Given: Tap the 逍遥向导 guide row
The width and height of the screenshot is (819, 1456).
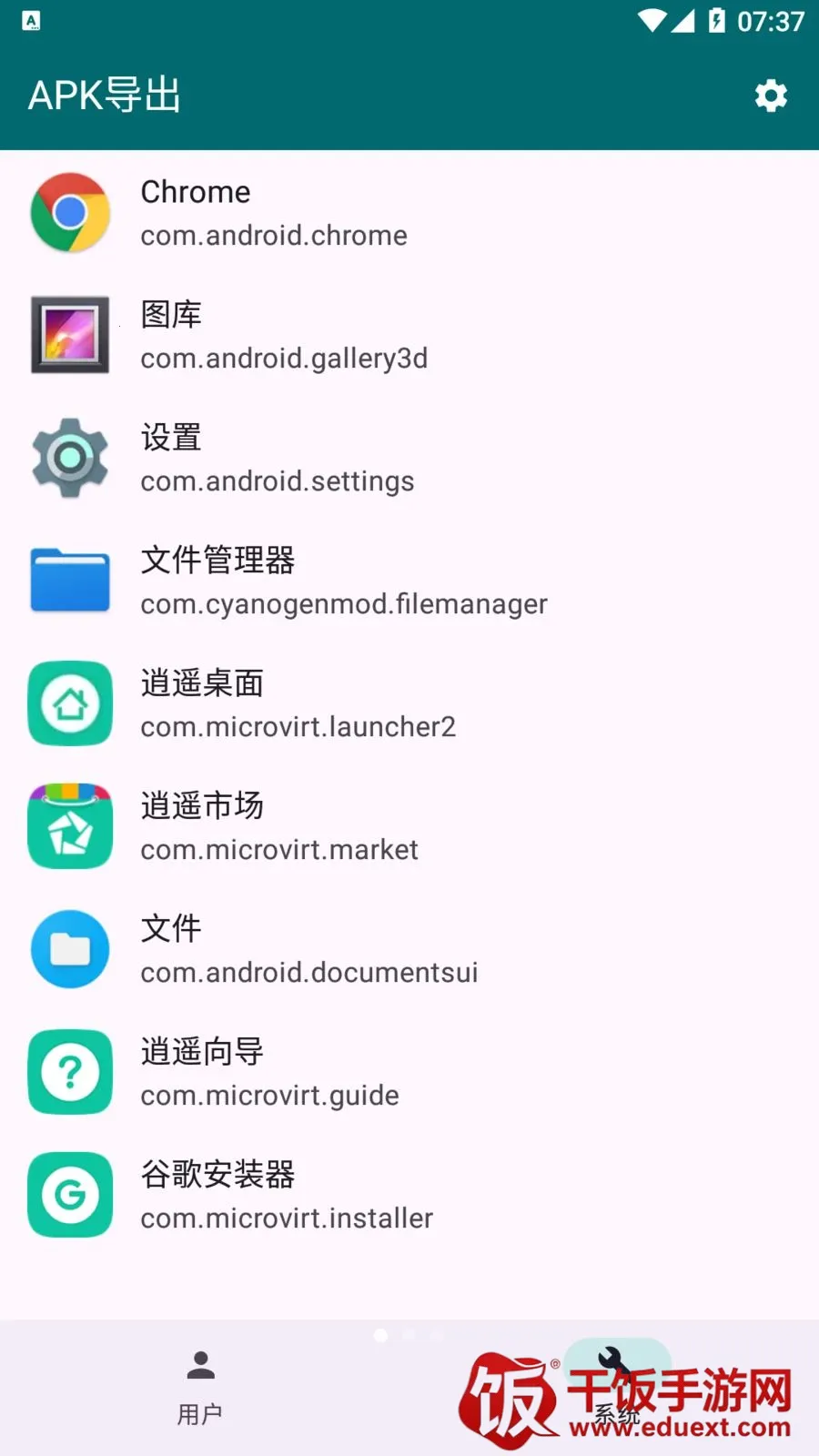Looking at the screenshot, I should point(409,1072).
